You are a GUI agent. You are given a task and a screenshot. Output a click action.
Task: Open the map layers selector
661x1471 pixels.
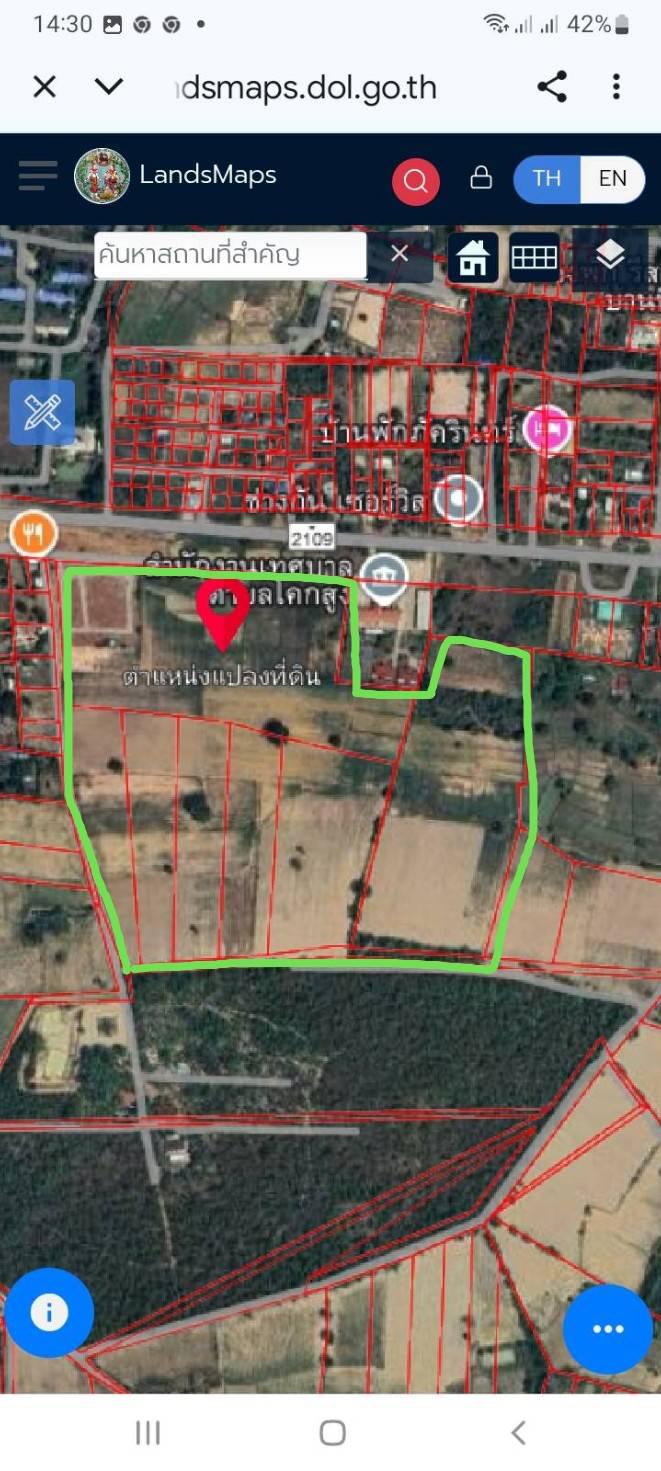609,256
